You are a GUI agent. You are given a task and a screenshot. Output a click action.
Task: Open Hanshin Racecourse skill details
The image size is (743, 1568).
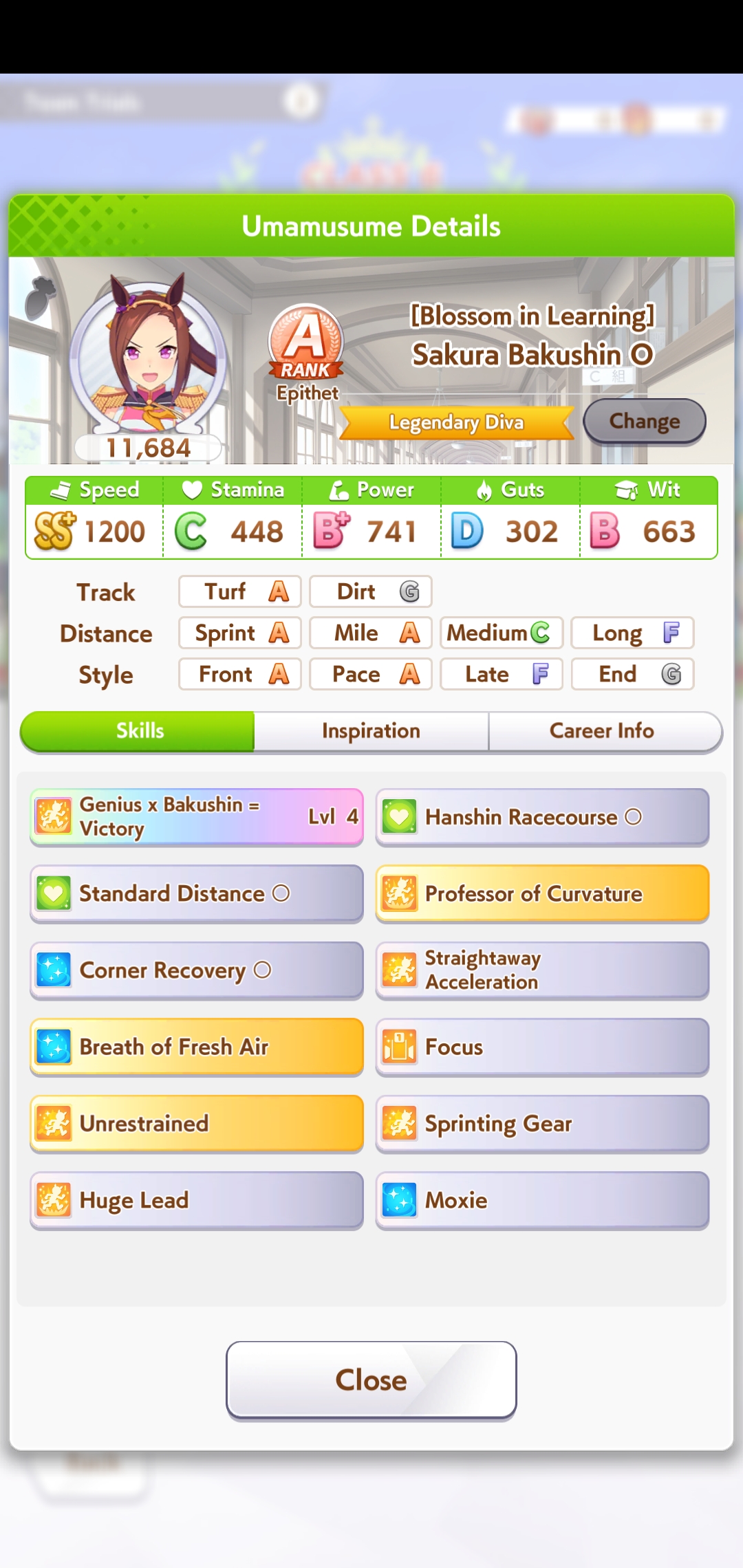[542, 817]
